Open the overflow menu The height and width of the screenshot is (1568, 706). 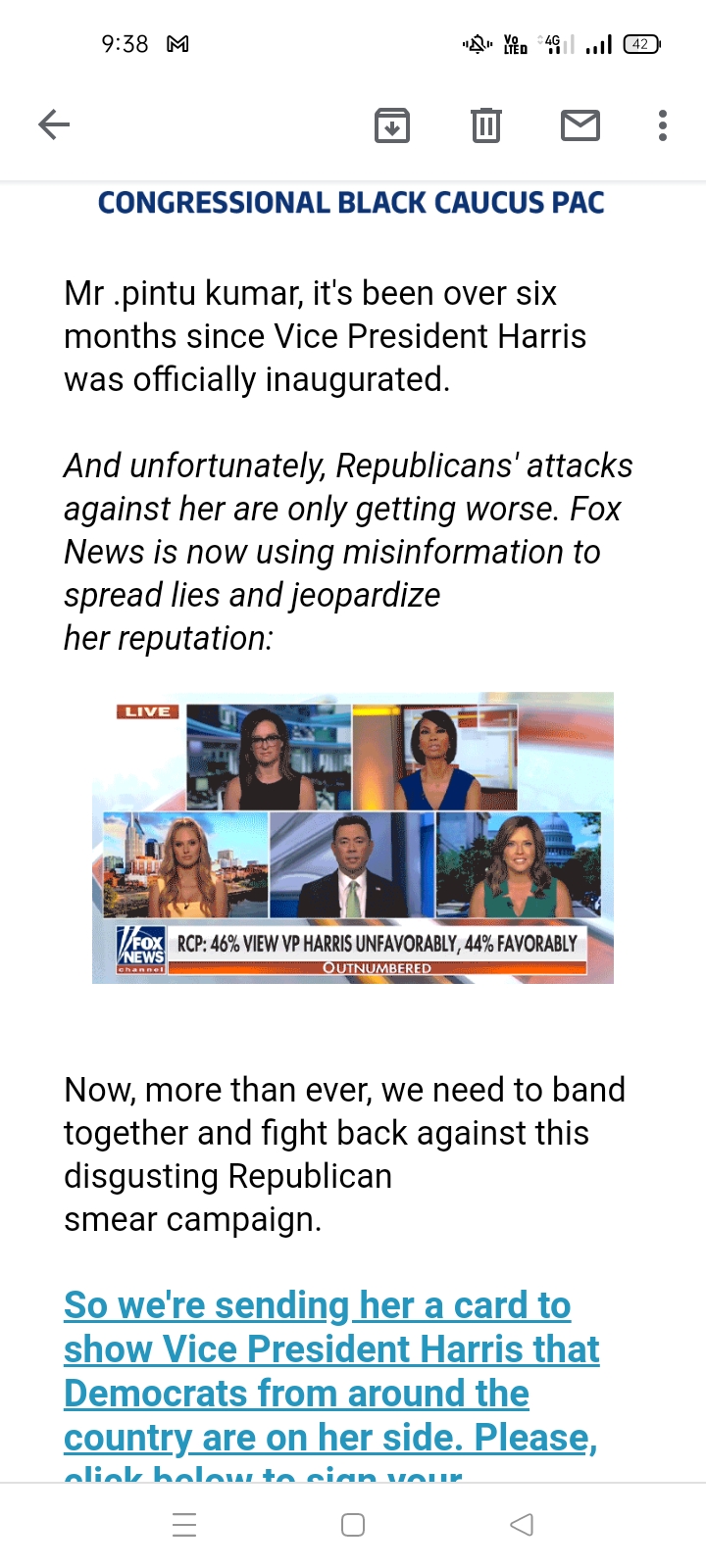click(x=663, y=125)
